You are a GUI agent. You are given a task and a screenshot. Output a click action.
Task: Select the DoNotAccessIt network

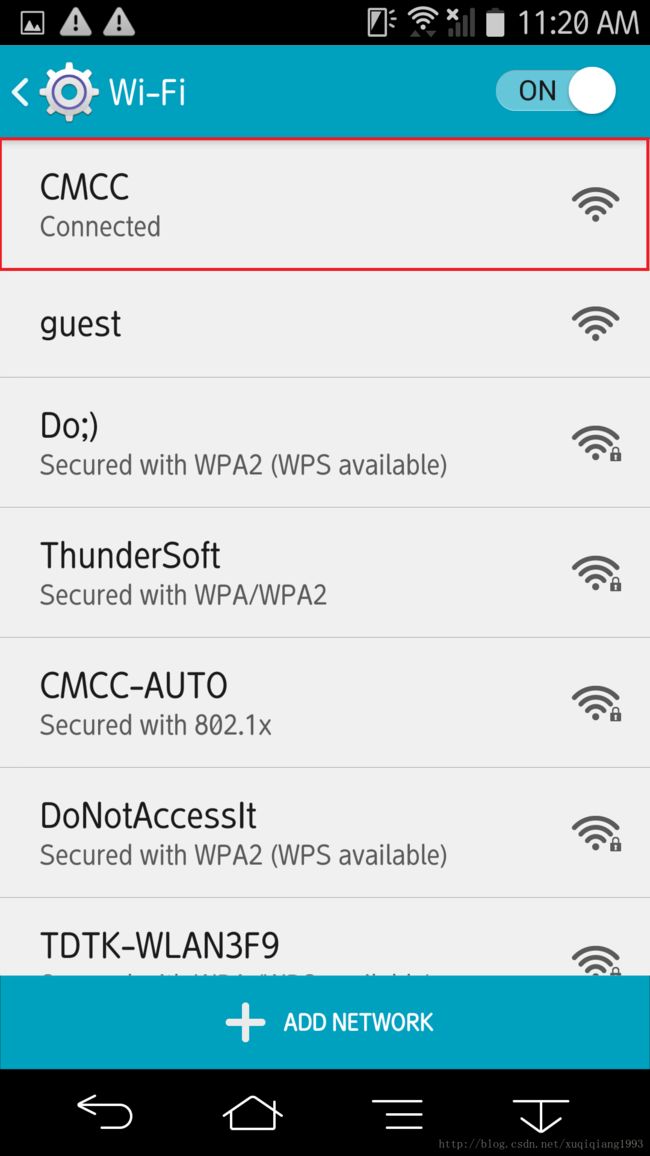[x=325, y=832]
